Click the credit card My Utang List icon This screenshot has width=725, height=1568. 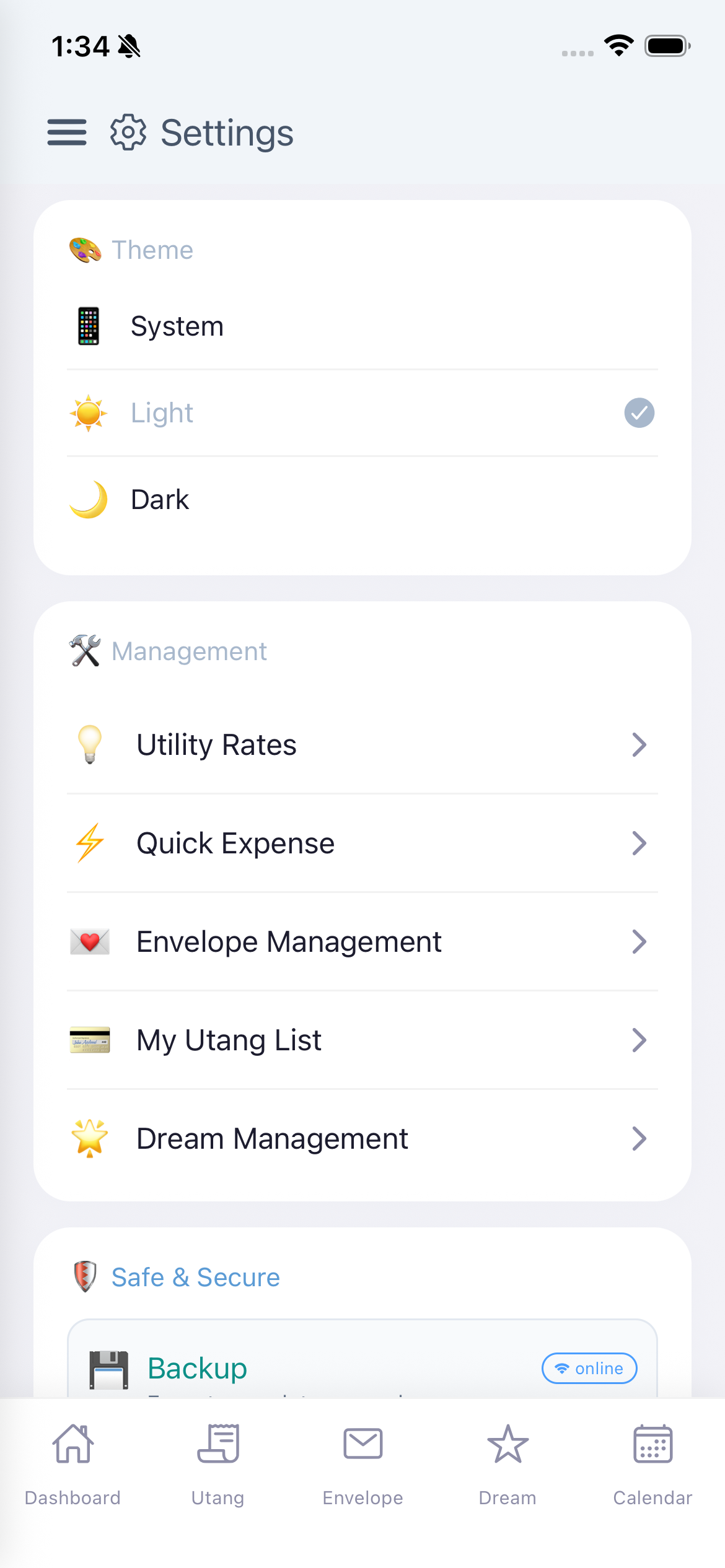tap(89, 1039)
